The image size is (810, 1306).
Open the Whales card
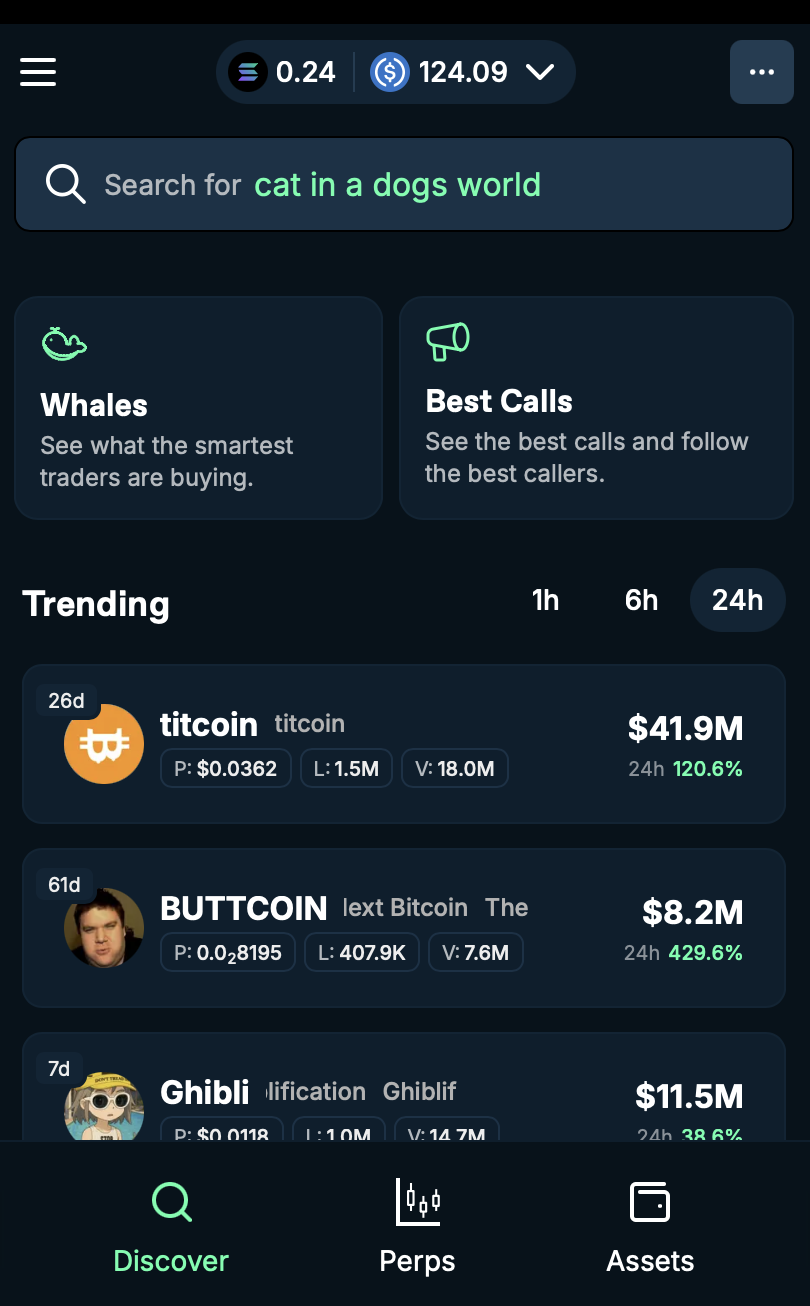click(198, 408)
